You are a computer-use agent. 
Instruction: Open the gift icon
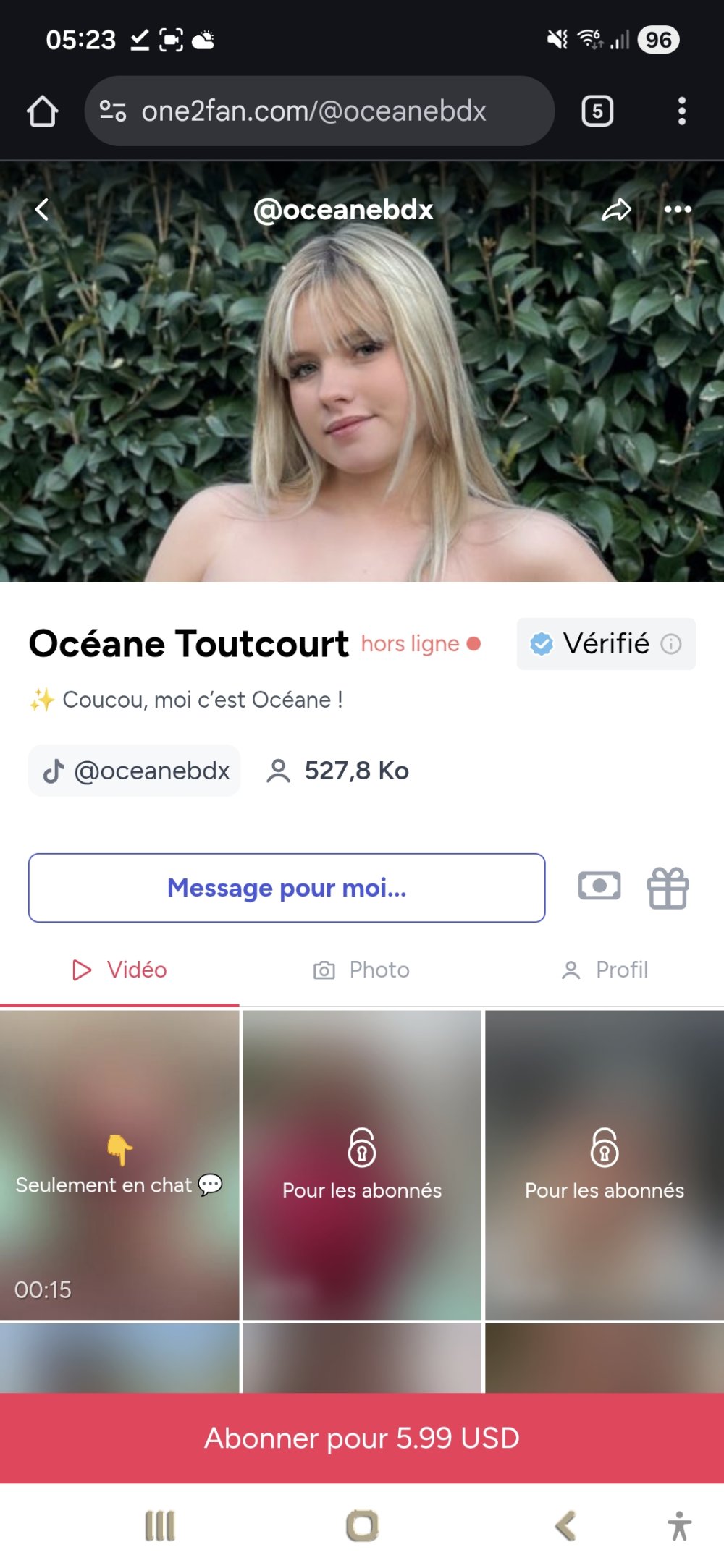668,888
